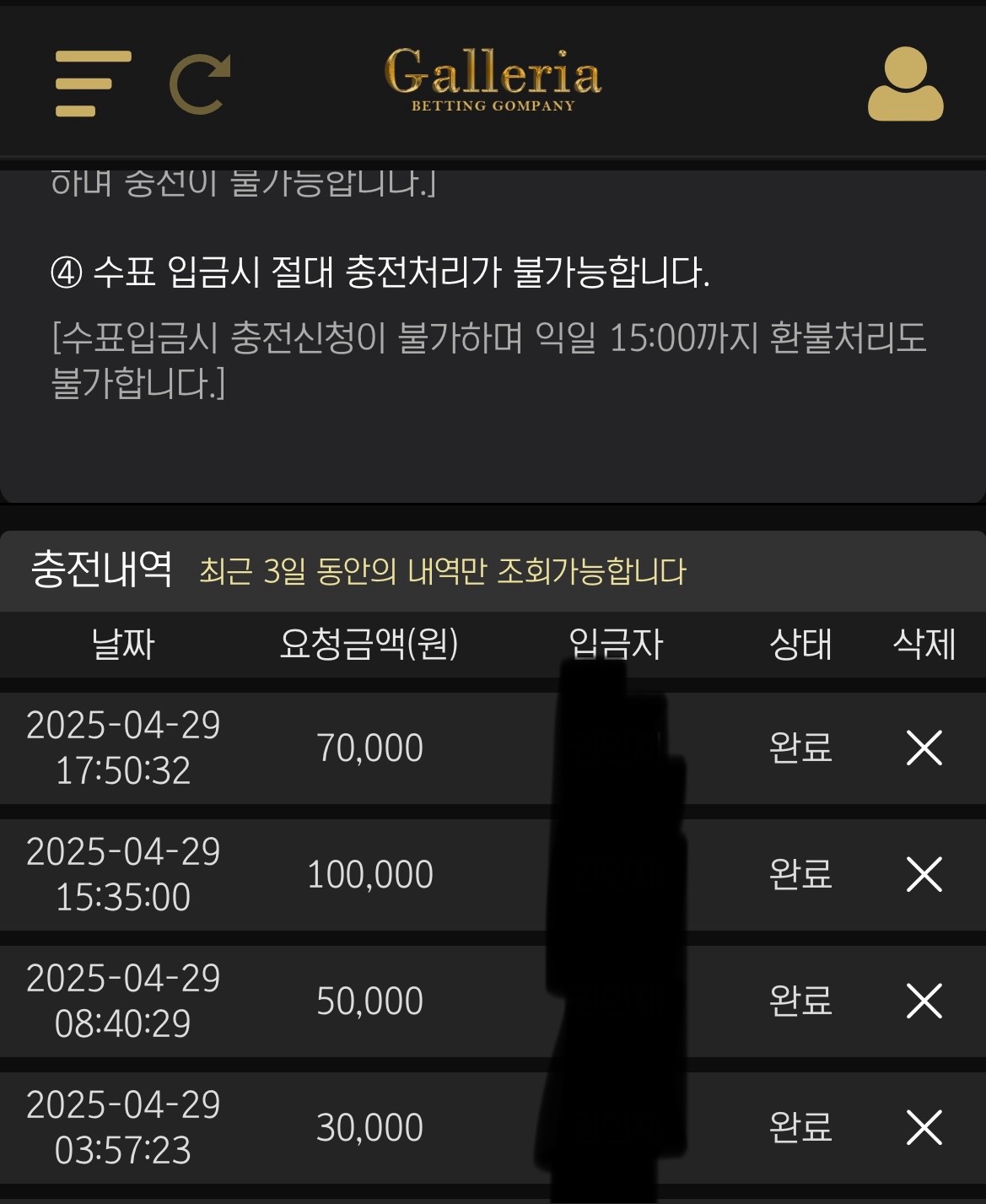Delete the 100,000 won charge record
The image size is (986, 1204).
pos(924,874)
